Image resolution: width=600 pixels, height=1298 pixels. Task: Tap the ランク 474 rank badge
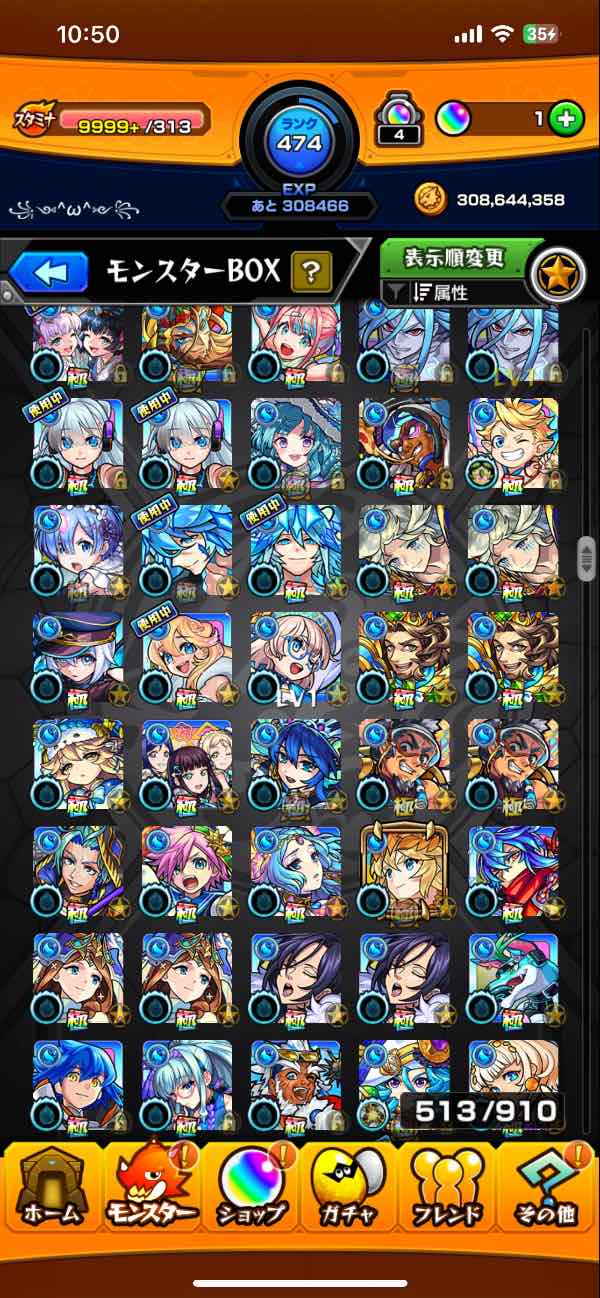pos(299,135)
